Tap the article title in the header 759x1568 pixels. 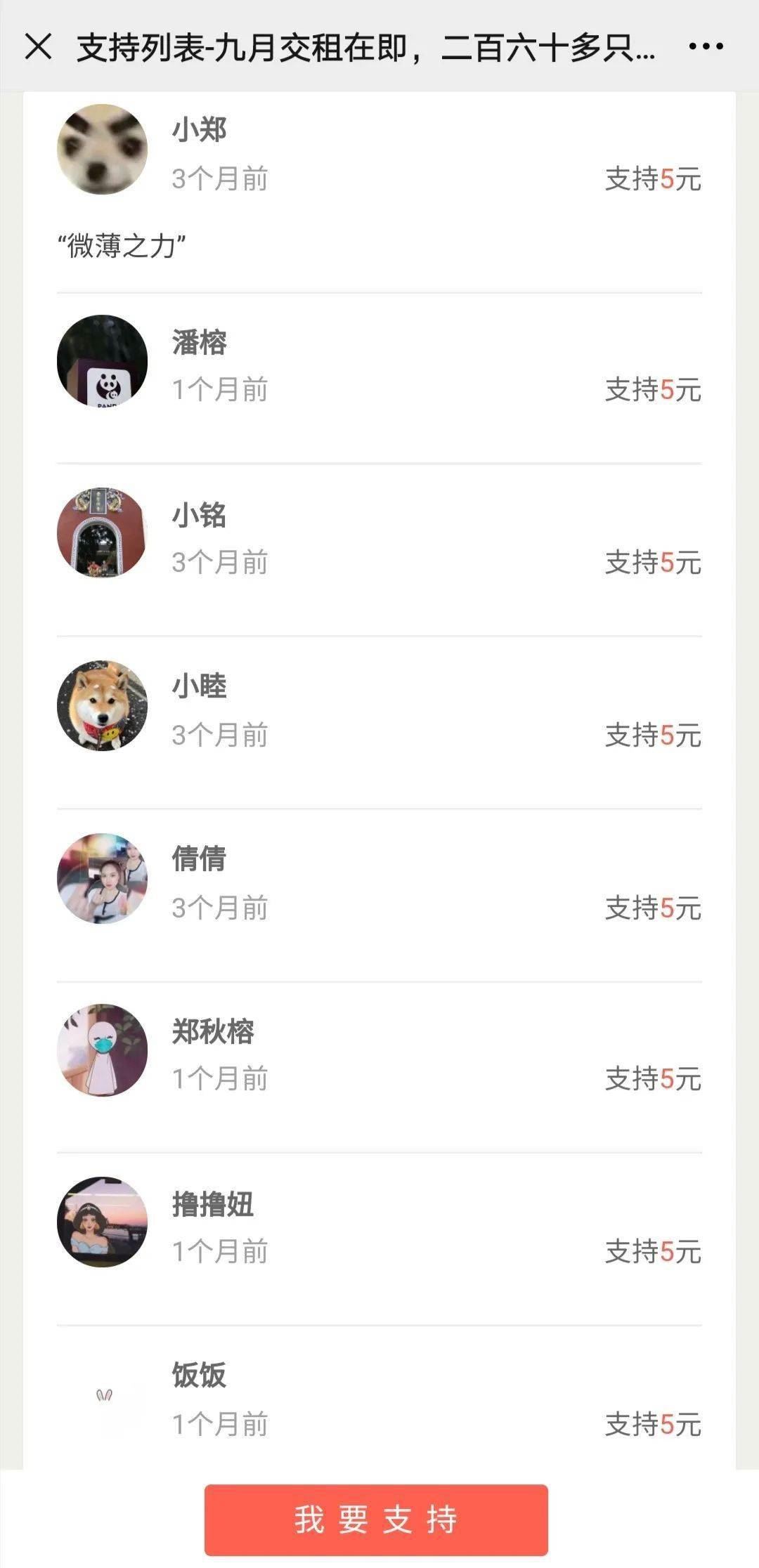click(365, 48)
